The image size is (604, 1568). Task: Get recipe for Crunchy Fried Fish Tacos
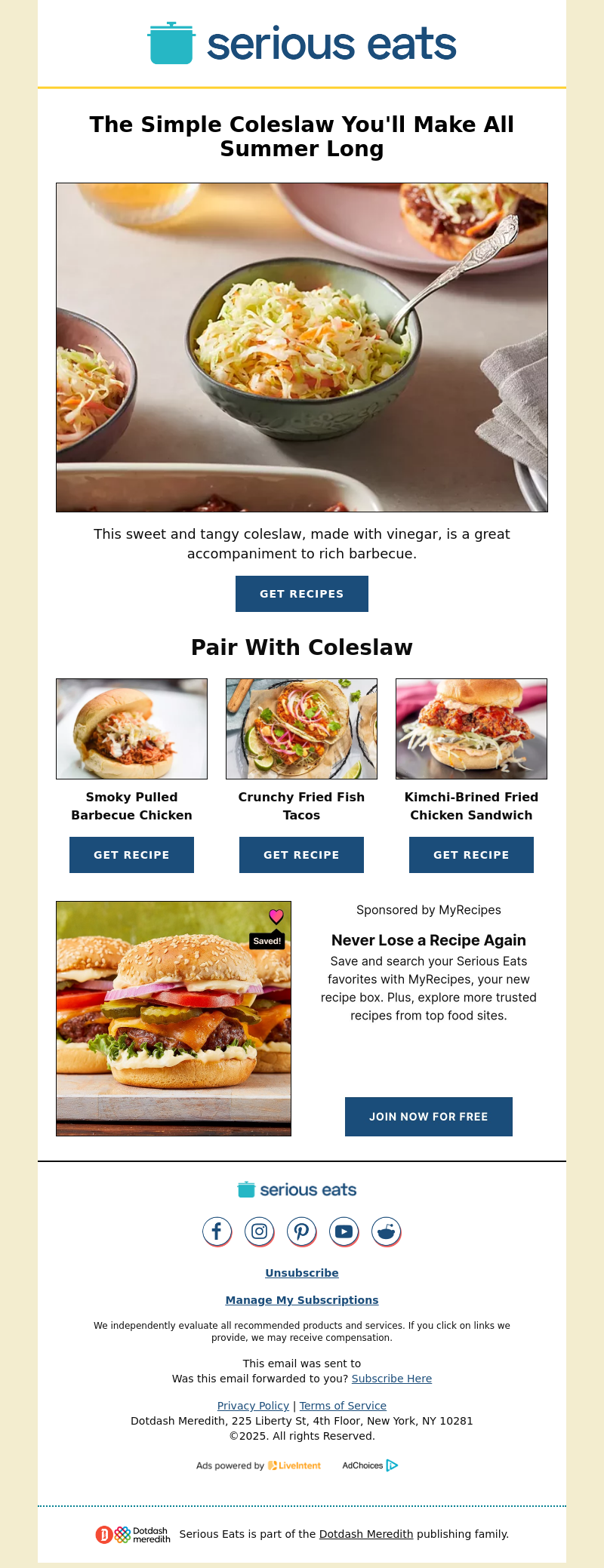(x=301, y=855)
